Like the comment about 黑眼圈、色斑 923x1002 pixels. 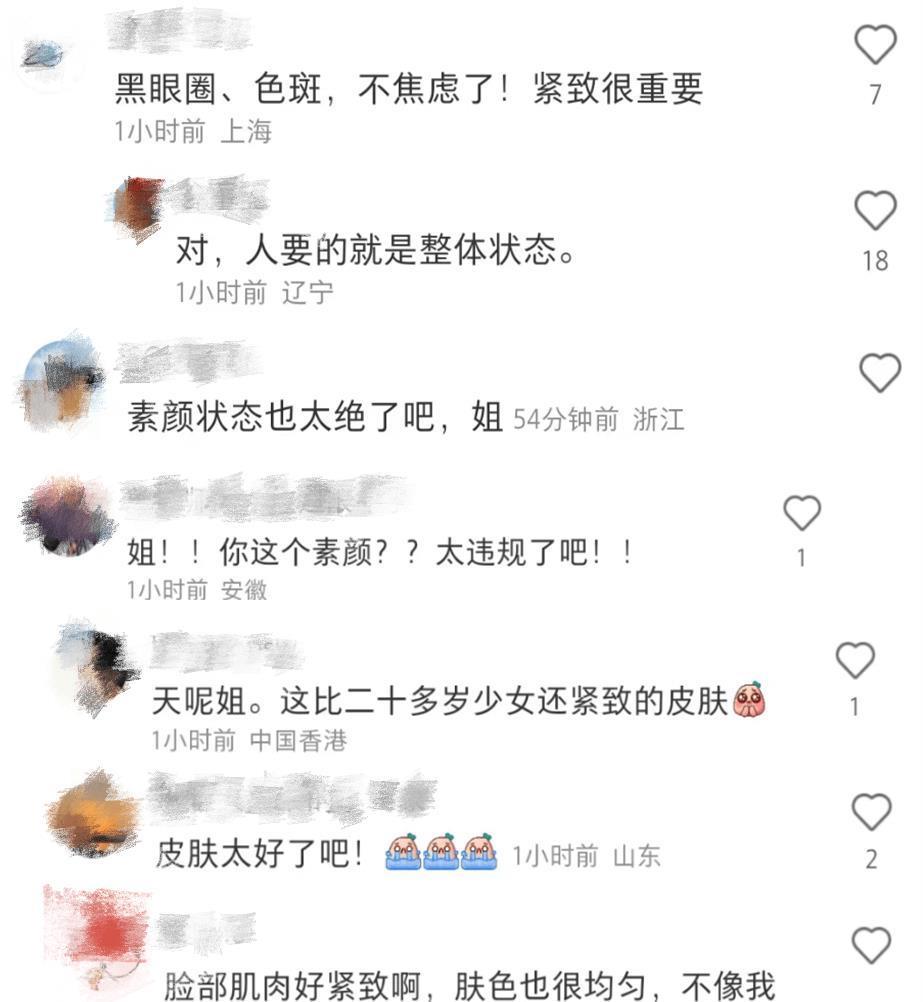[875, 46]
